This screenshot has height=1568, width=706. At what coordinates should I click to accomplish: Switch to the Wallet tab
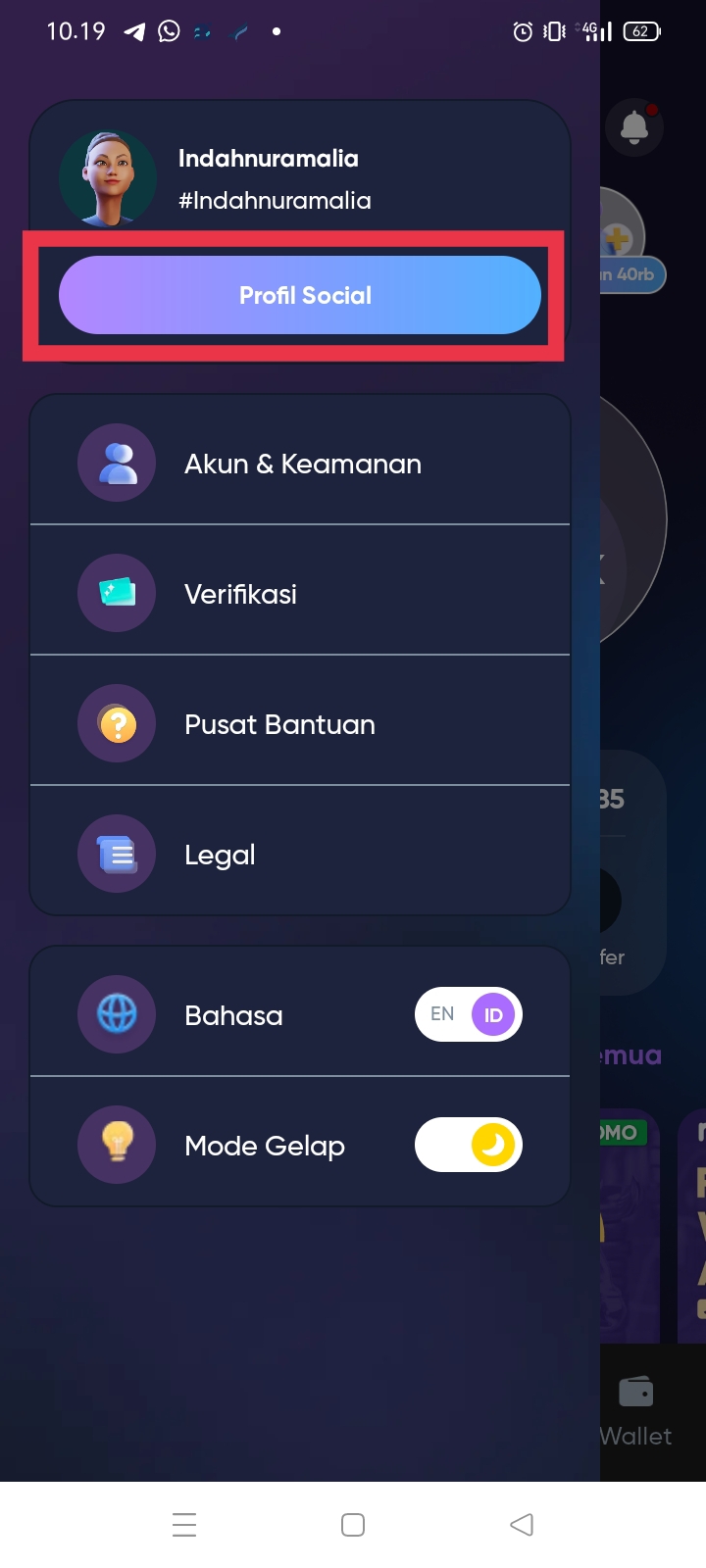click(x=635, y=1411)
